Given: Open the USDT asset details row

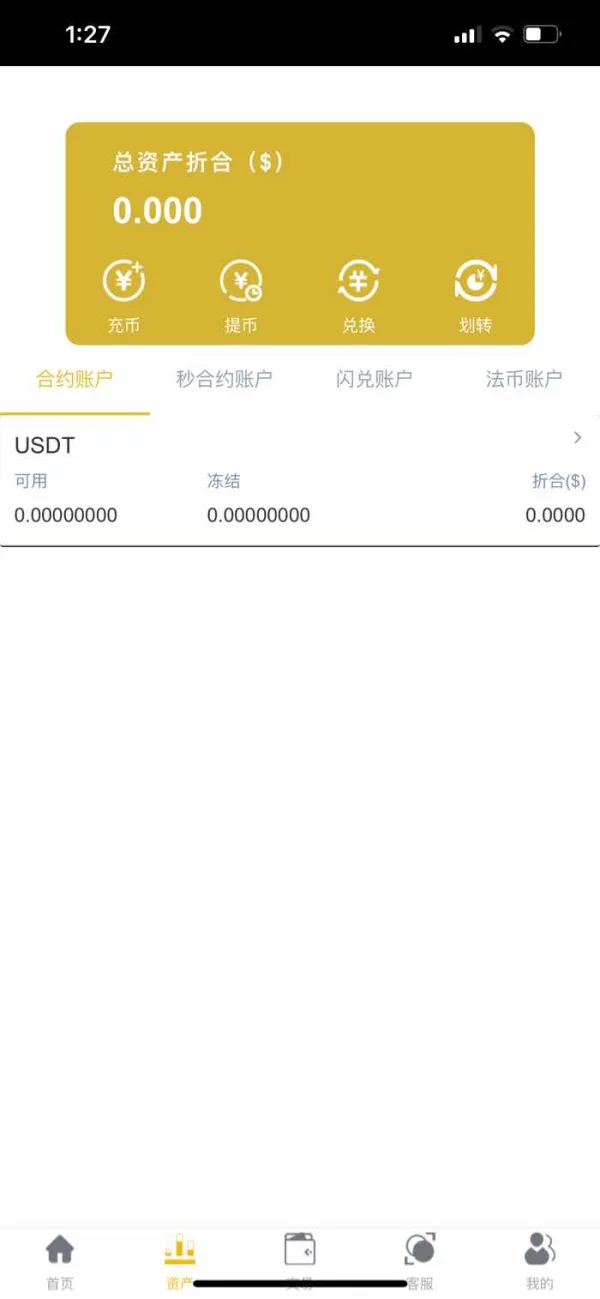Looking at the screenshot, I should click(300, 480).
